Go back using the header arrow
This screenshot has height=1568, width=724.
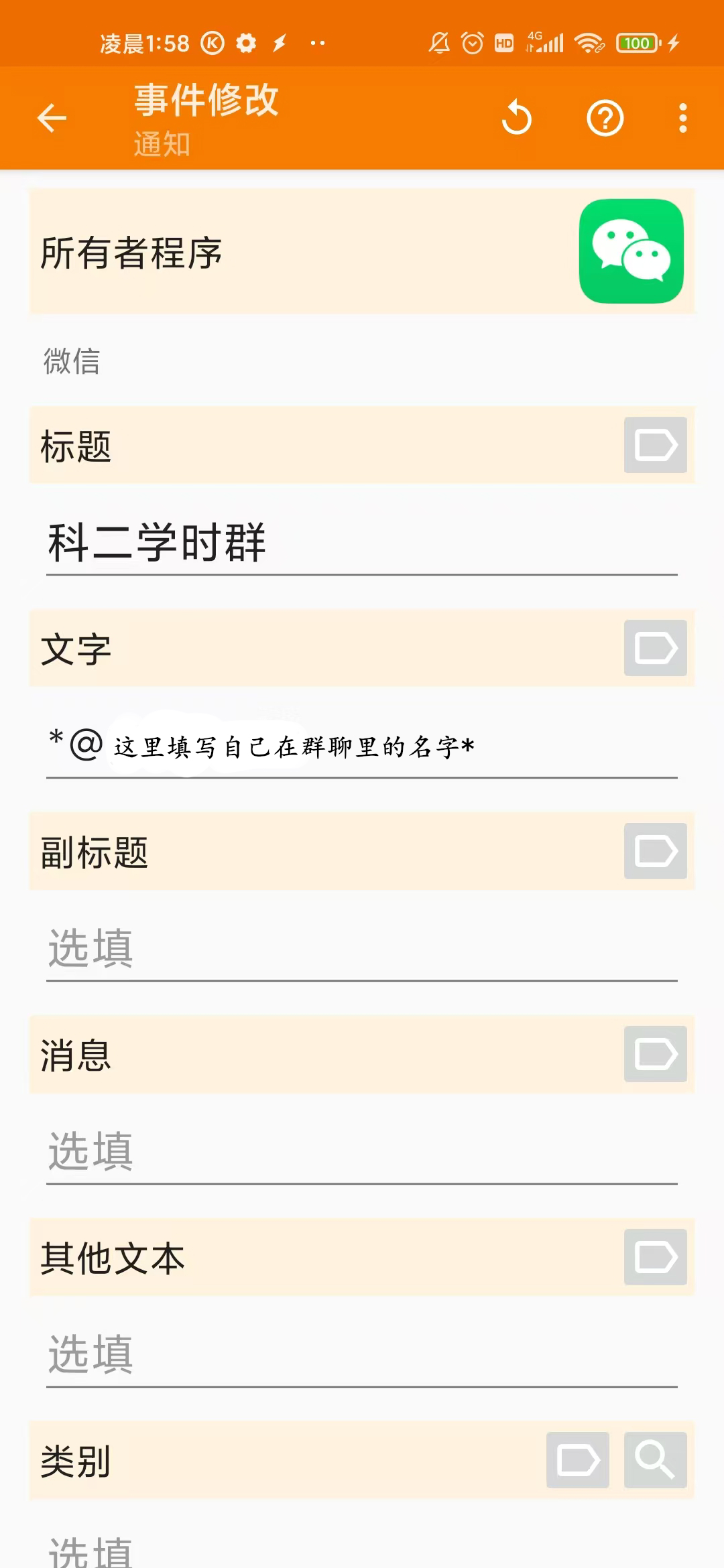(52, 119)
